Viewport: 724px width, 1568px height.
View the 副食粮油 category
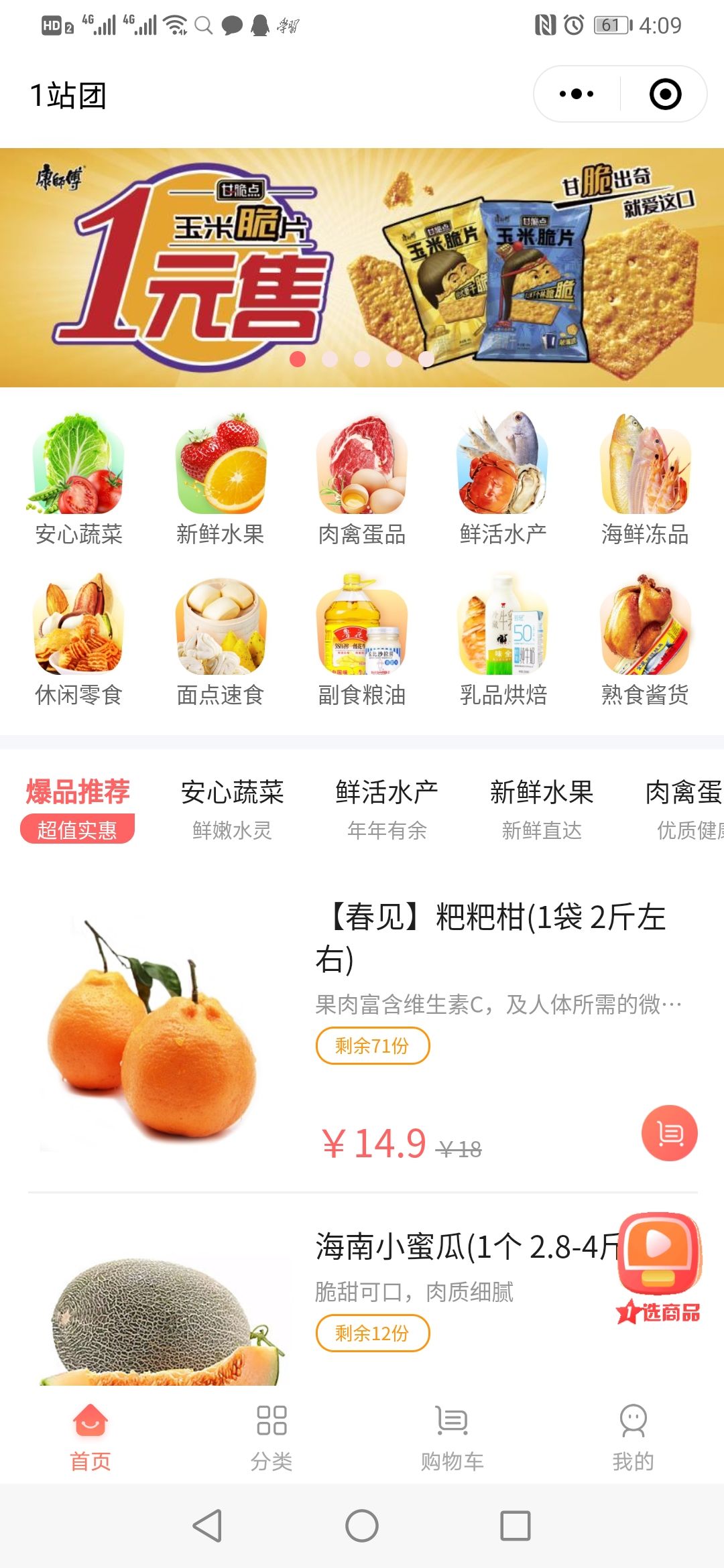click(x=362, y=640)
